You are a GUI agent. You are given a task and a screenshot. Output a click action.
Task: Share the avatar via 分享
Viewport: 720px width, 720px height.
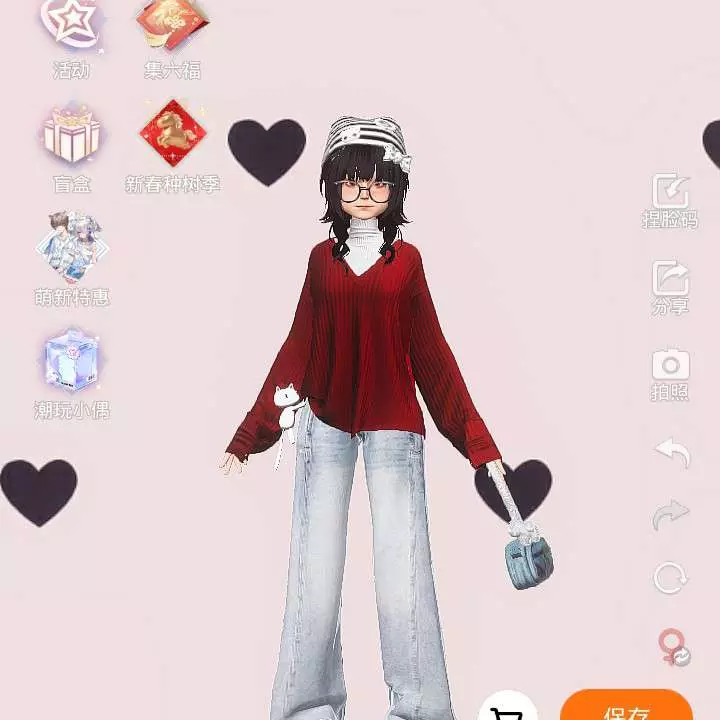(670, 282)
